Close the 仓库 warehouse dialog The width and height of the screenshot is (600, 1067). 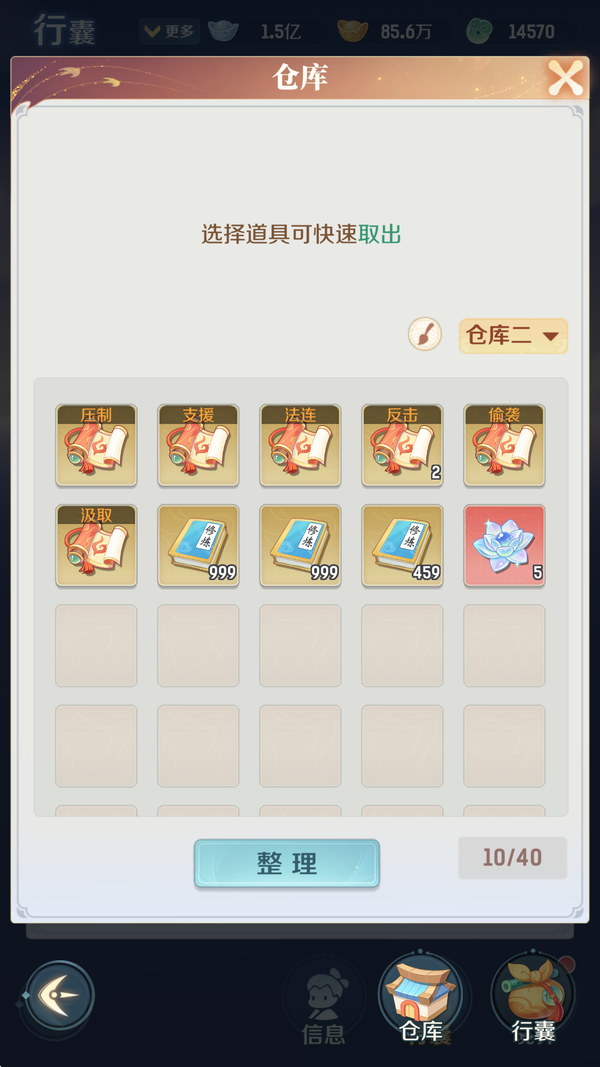click(x=565, y=78)
